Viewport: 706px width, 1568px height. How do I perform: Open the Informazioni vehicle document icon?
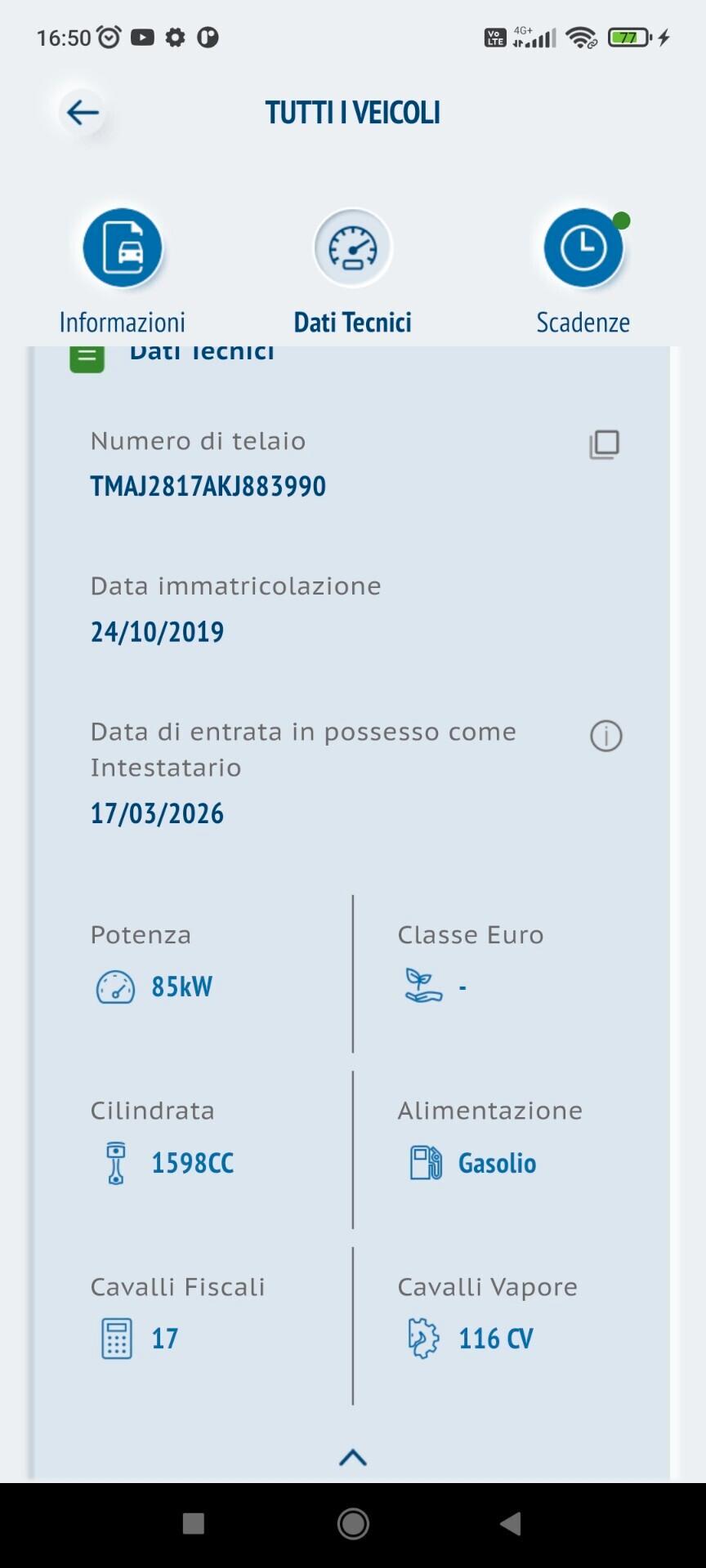pyautogui.click(x=121, y=247)
